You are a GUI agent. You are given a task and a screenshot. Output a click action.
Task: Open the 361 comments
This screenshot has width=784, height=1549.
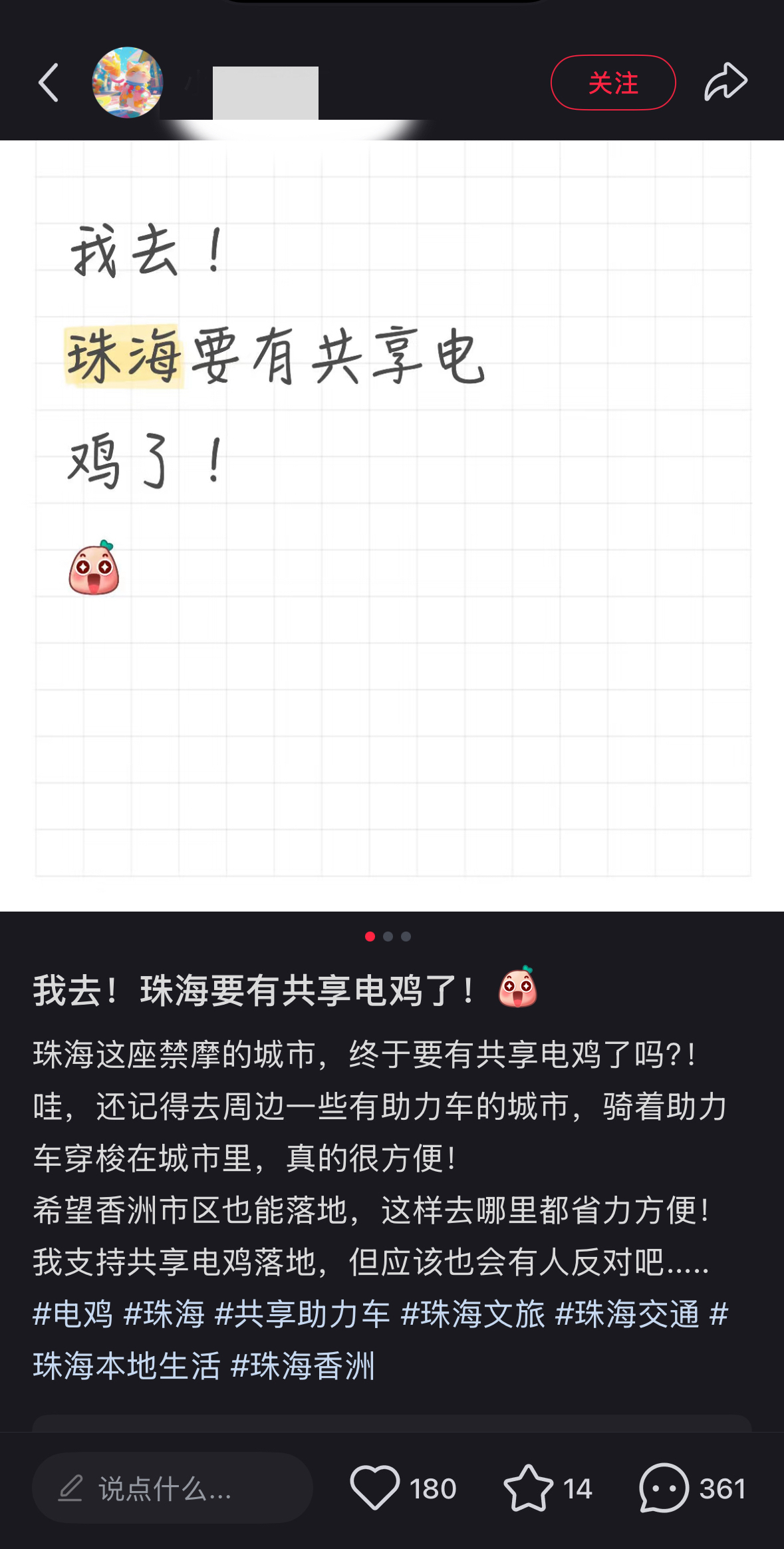(x=664, y=1488)
